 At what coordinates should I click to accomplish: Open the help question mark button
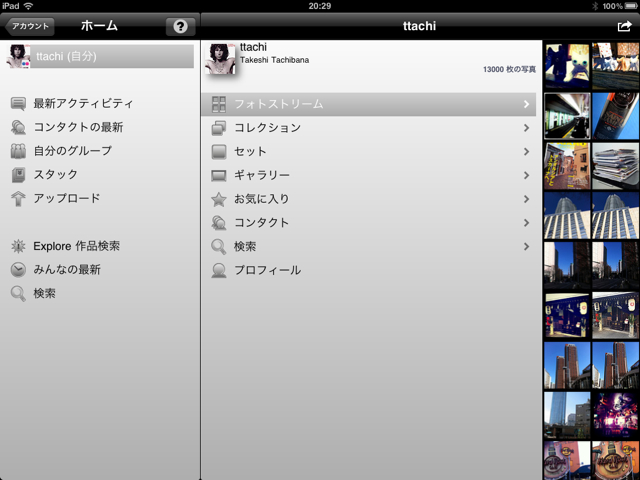pos(180,27)
